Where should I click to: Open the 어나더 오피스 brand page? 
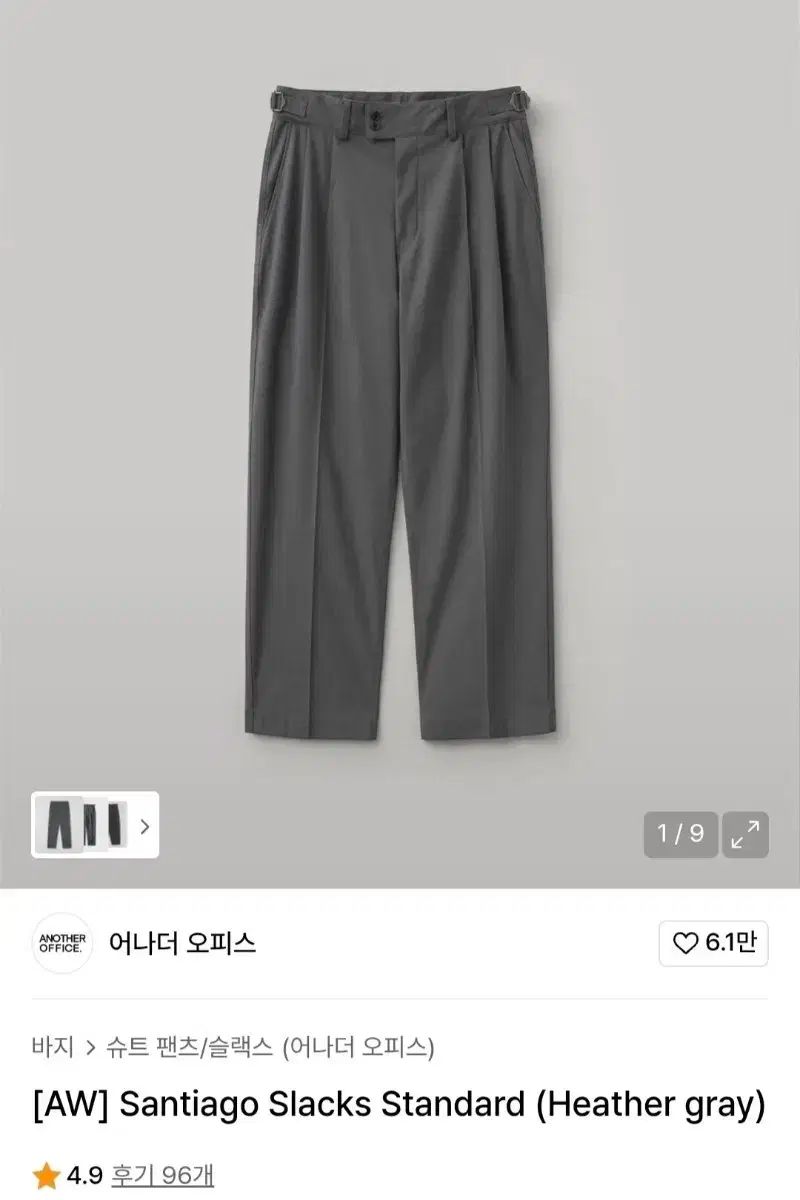[x=182, y=942]
